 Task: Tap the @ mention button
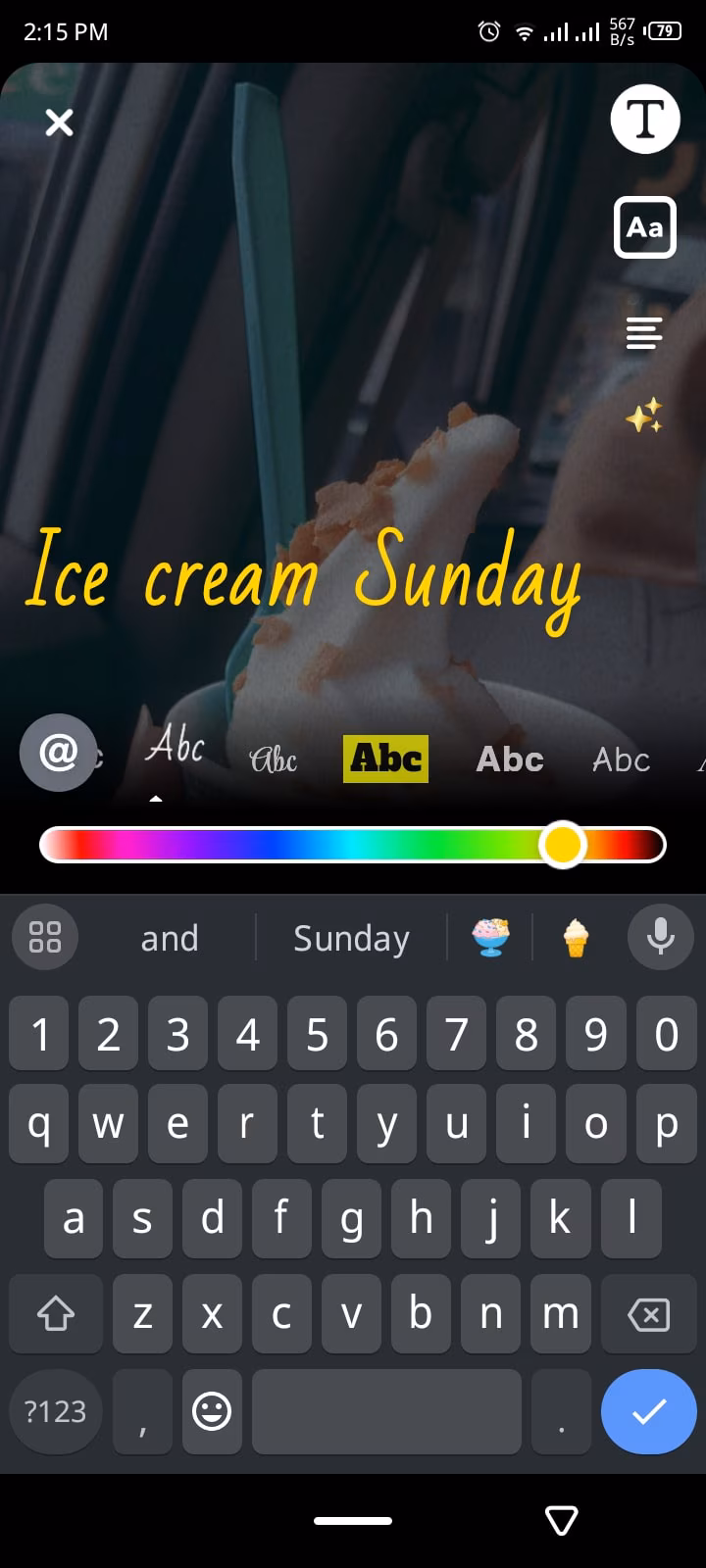point(59,753)
